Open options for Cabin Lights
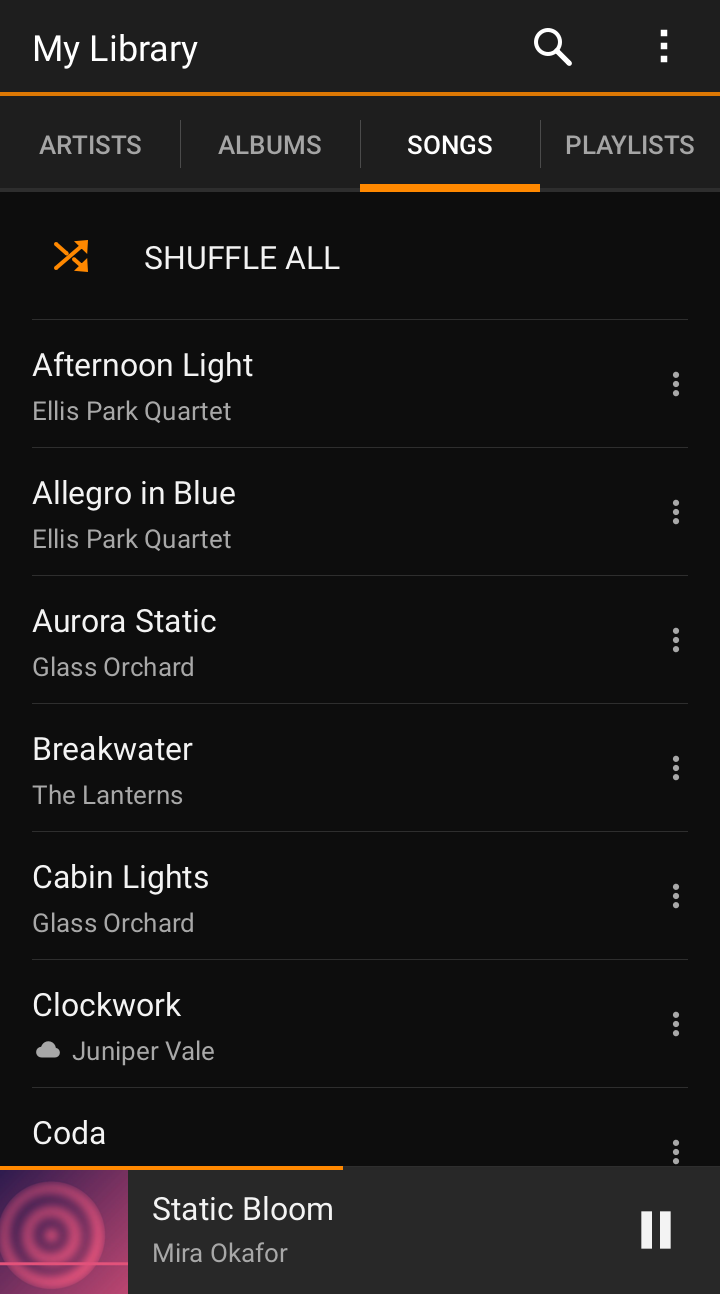The height and width of the screenshot is (1294, 720). tap(676, 896)
